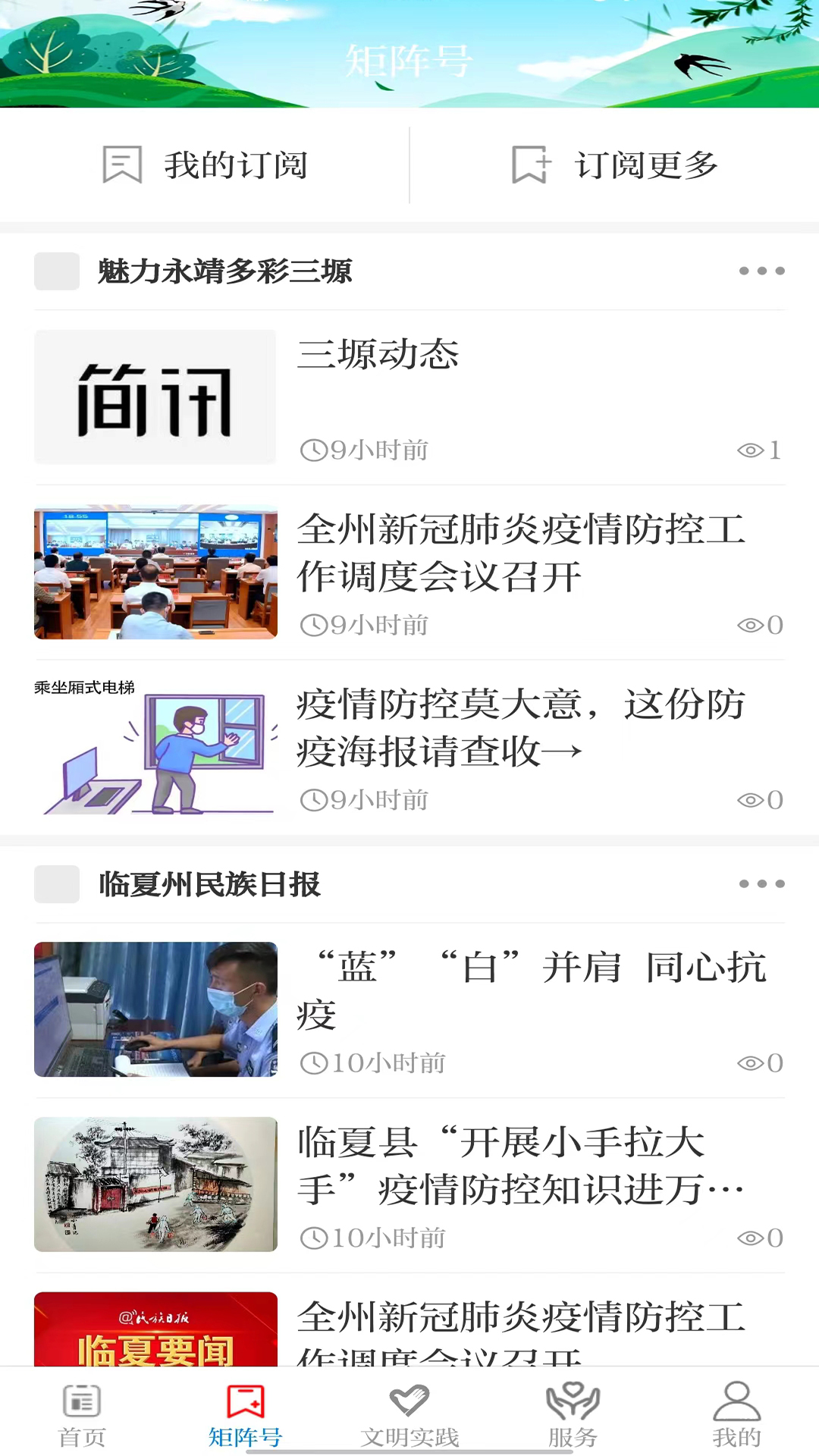
Task: Tap the home icon in the bottom bar
Action: (x=81, y=1407)
